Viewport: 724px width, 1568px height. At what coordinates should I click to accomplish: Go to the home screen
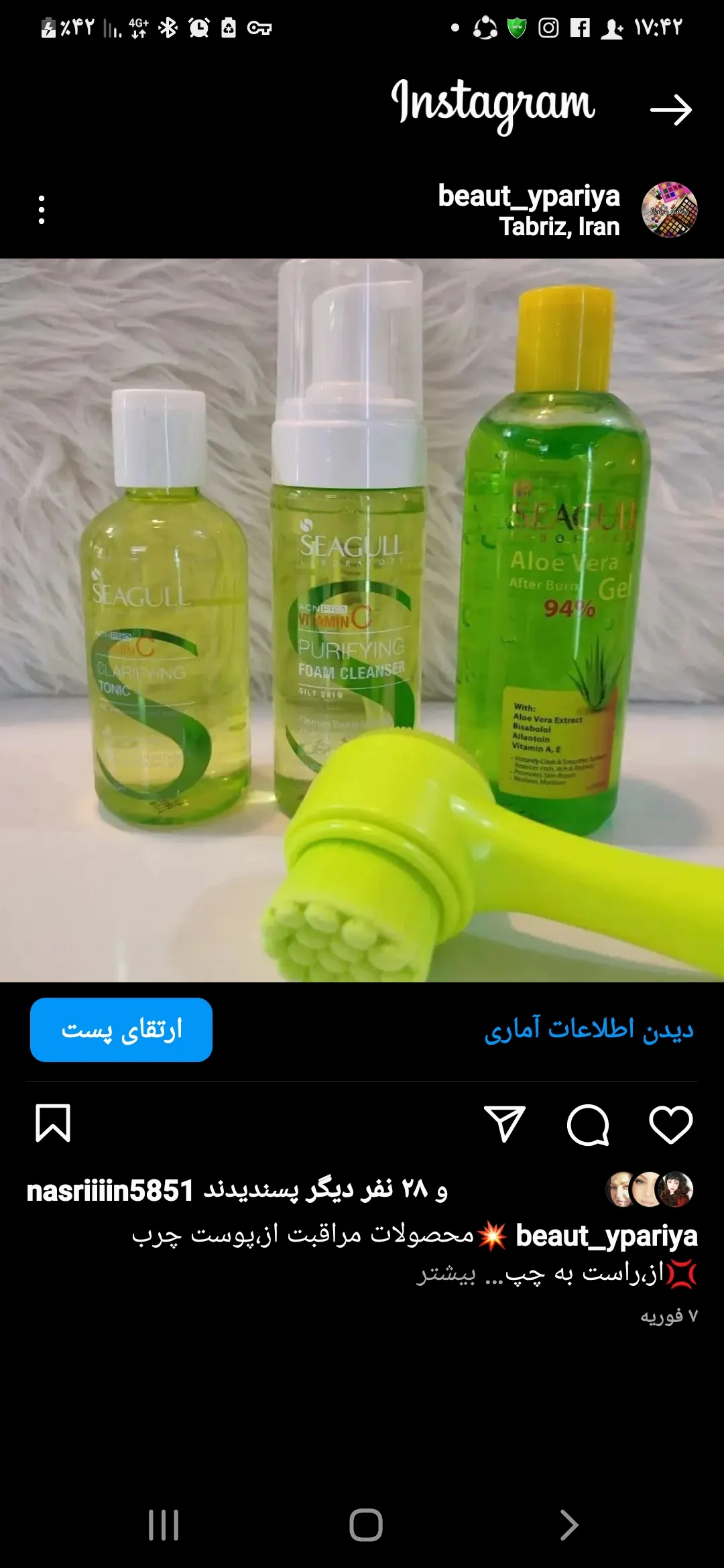pyautogui.click(x=366, y=1525)
